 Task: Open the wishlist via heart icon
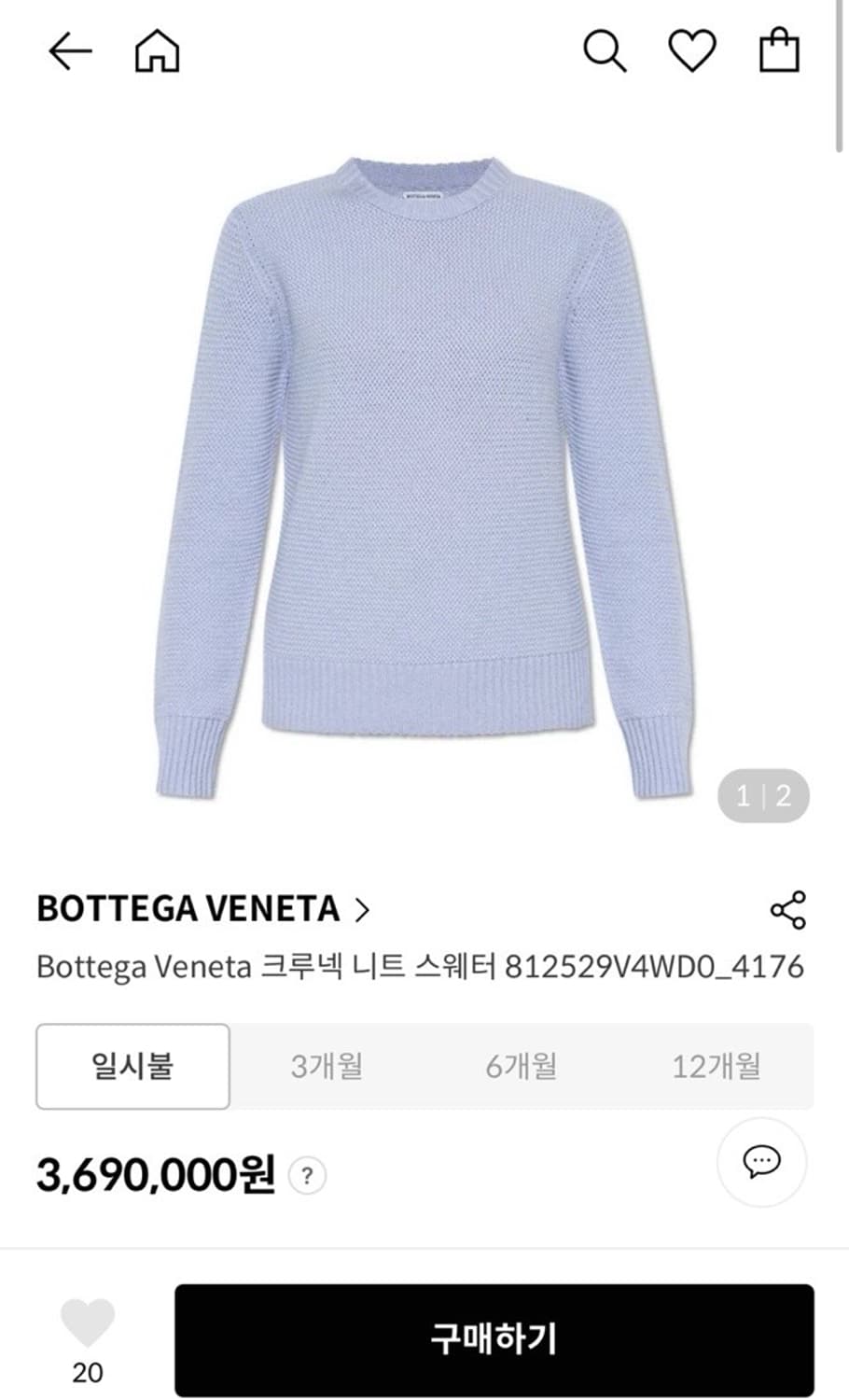(691, 51)
